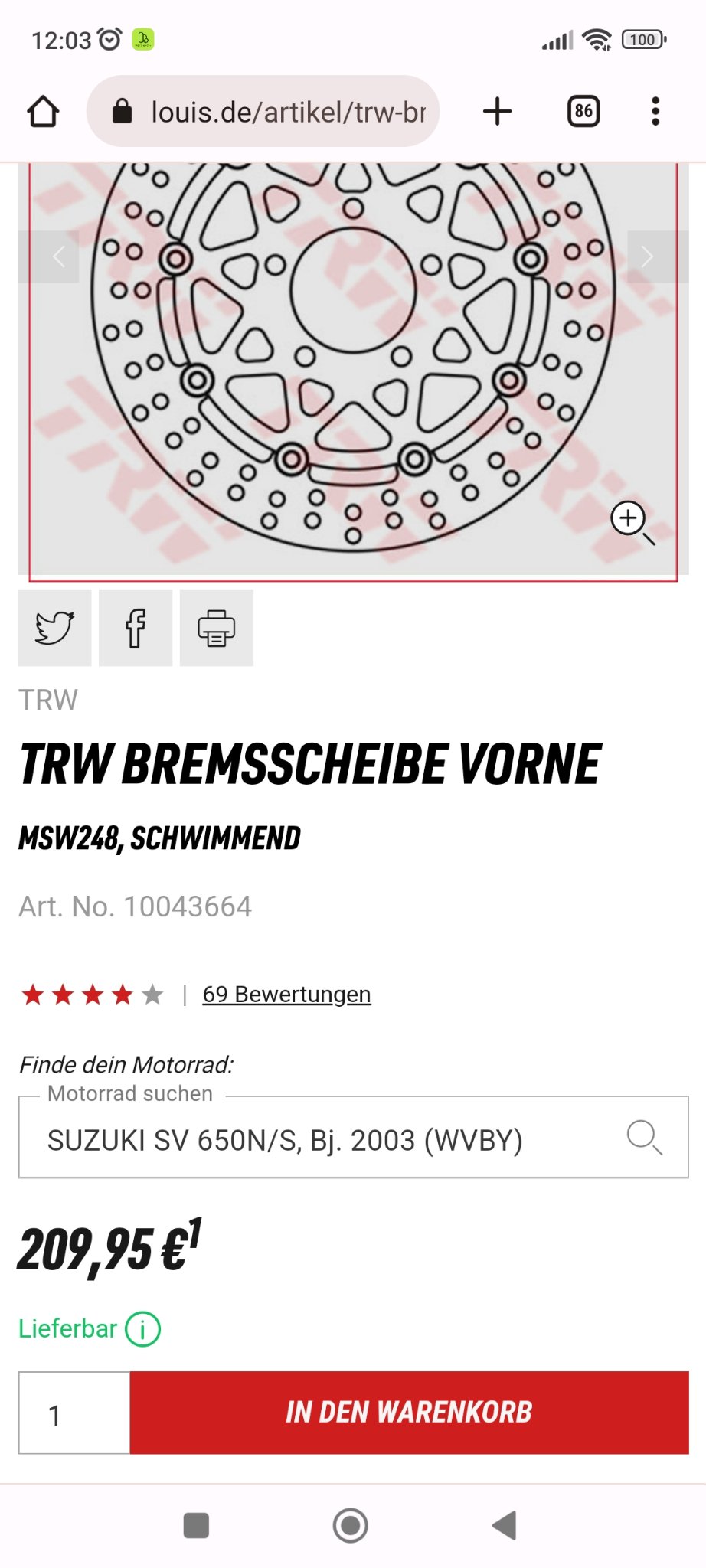Open a new browser tab

pyautogui.click(x=498, y=112)
